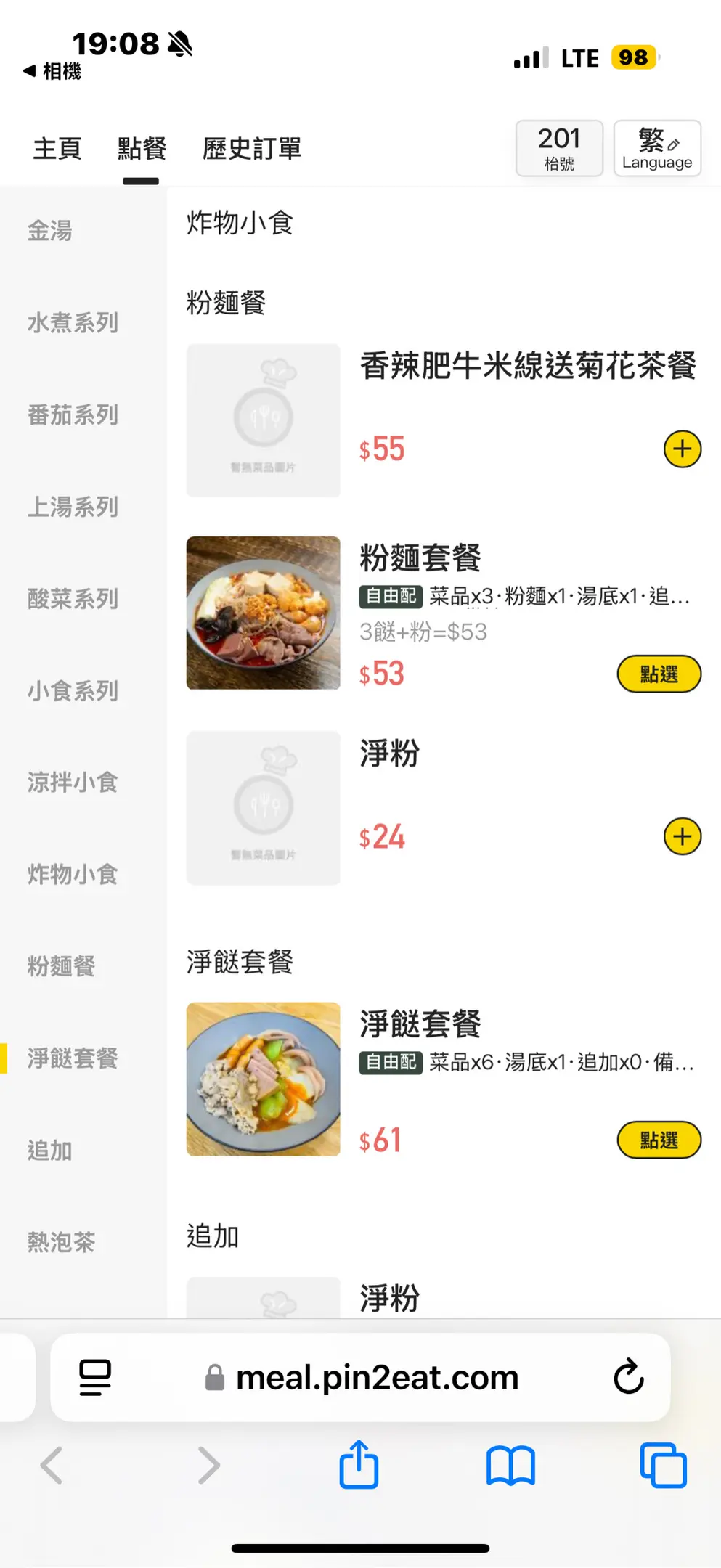Image resolution: width=721 pixels, height=1568 pixels.
Task: Open the 上湯系列 category
Action: [73, 507]
